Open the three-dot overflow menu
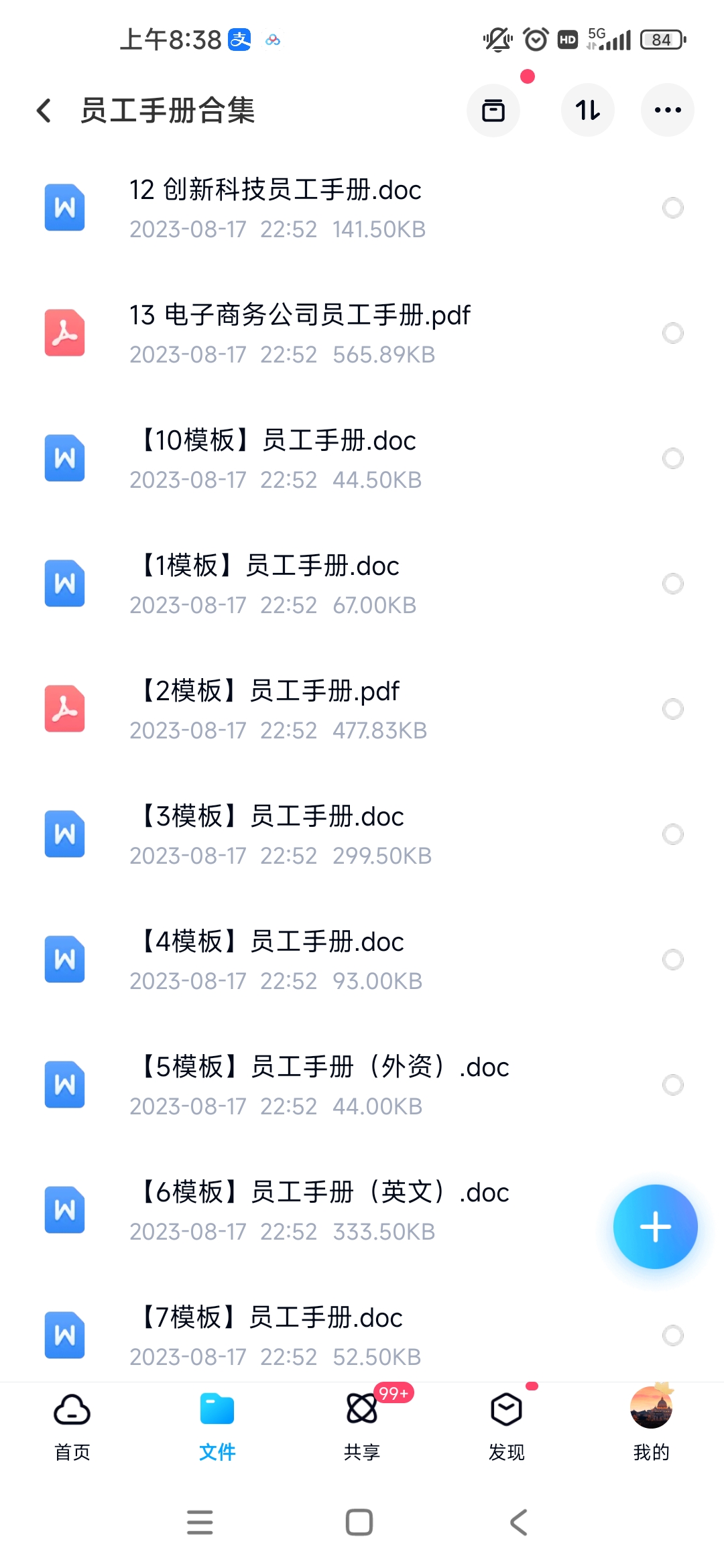724x1568 pixels. click(x=668, y=110)
